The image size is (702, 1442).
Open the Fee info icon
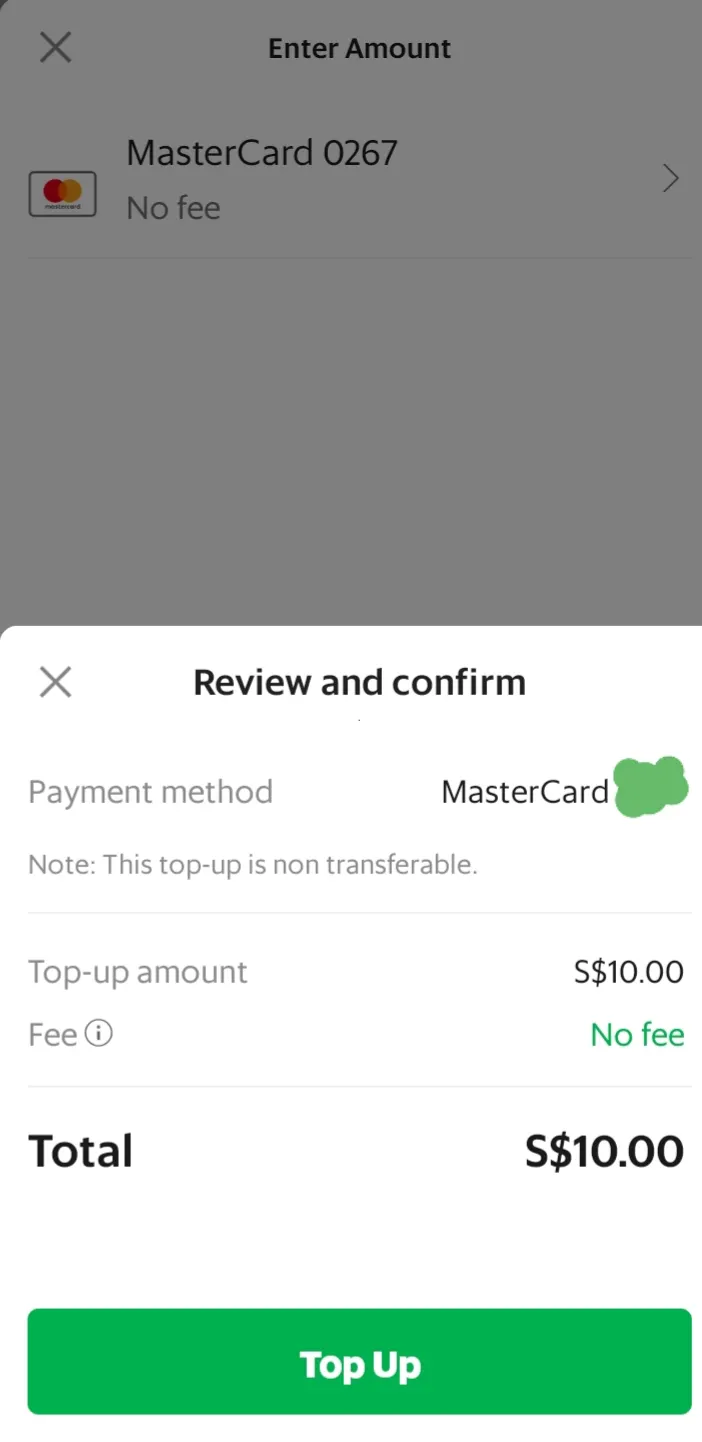99,1033
